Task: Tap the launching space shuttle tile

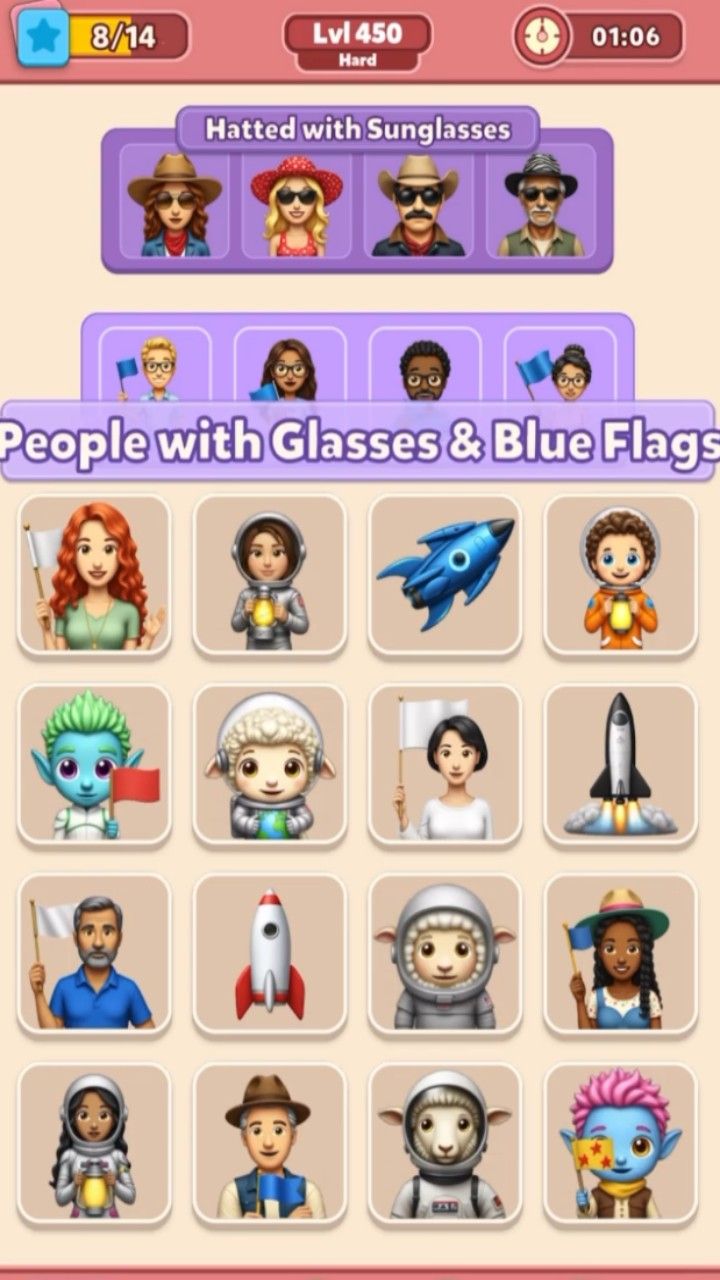Action: [x=620, y=765]
